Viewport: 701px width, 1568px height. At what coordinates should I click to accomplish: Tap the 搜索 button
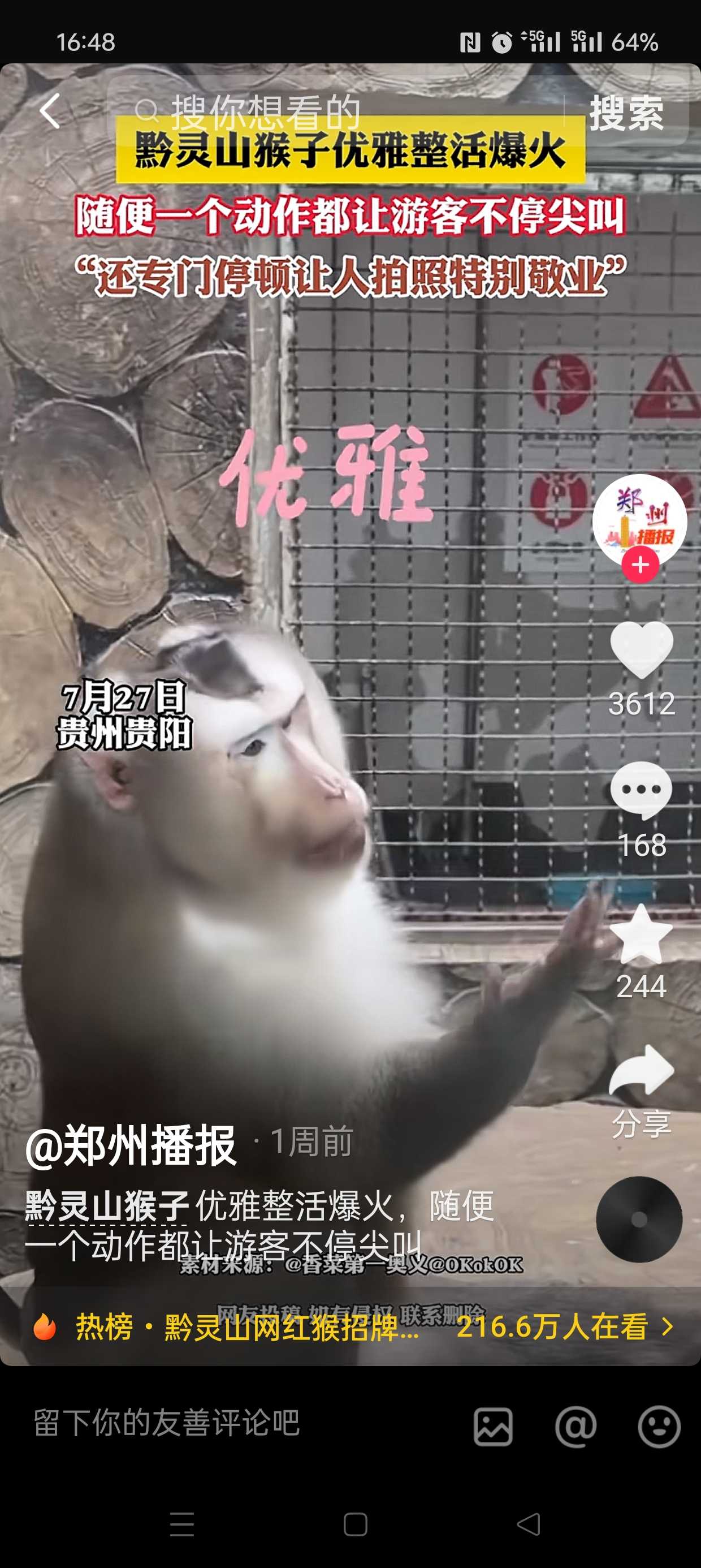tap(627, 113)
